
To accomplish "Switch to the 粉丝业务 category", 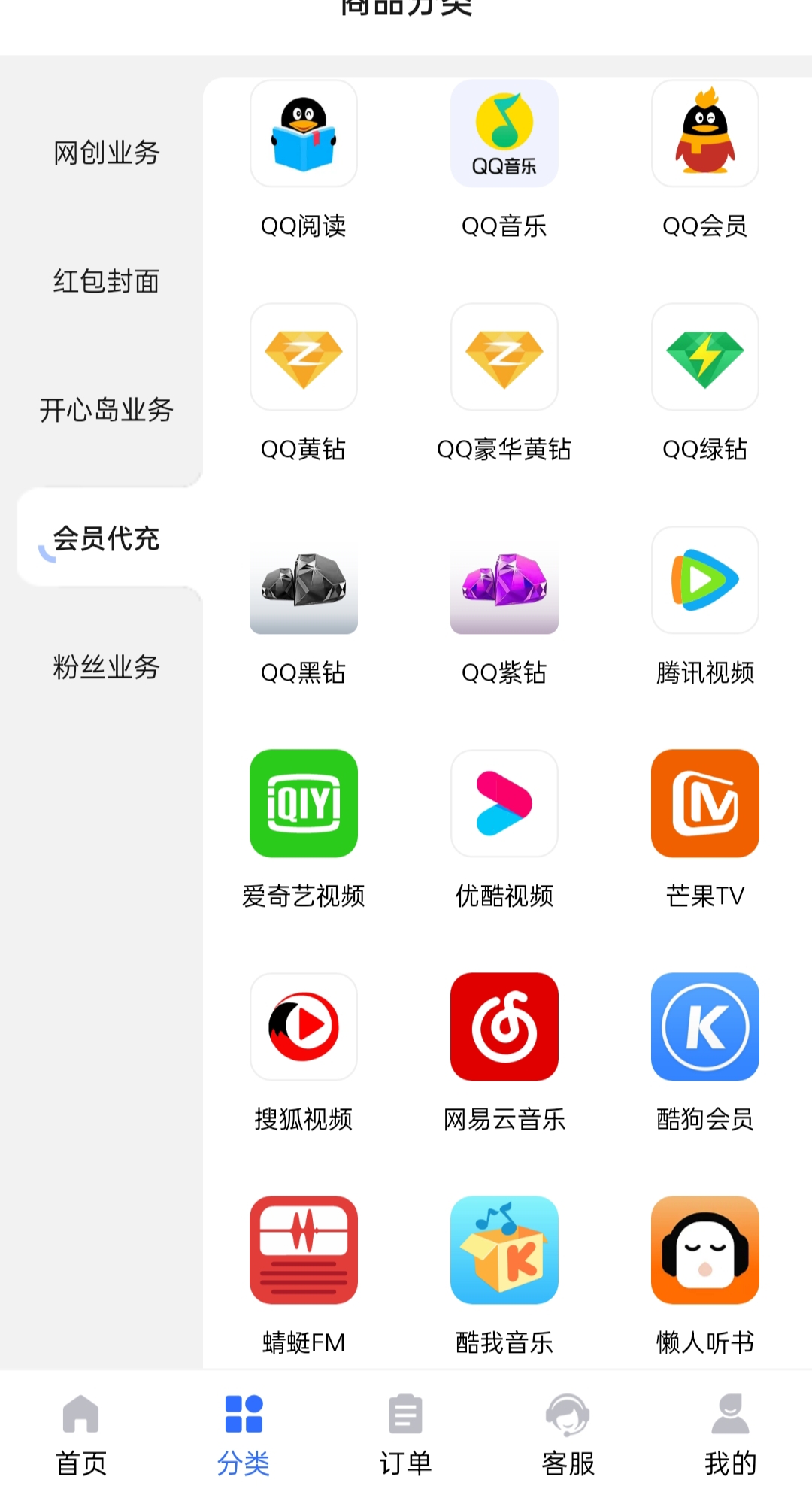I will coord(106,667).
